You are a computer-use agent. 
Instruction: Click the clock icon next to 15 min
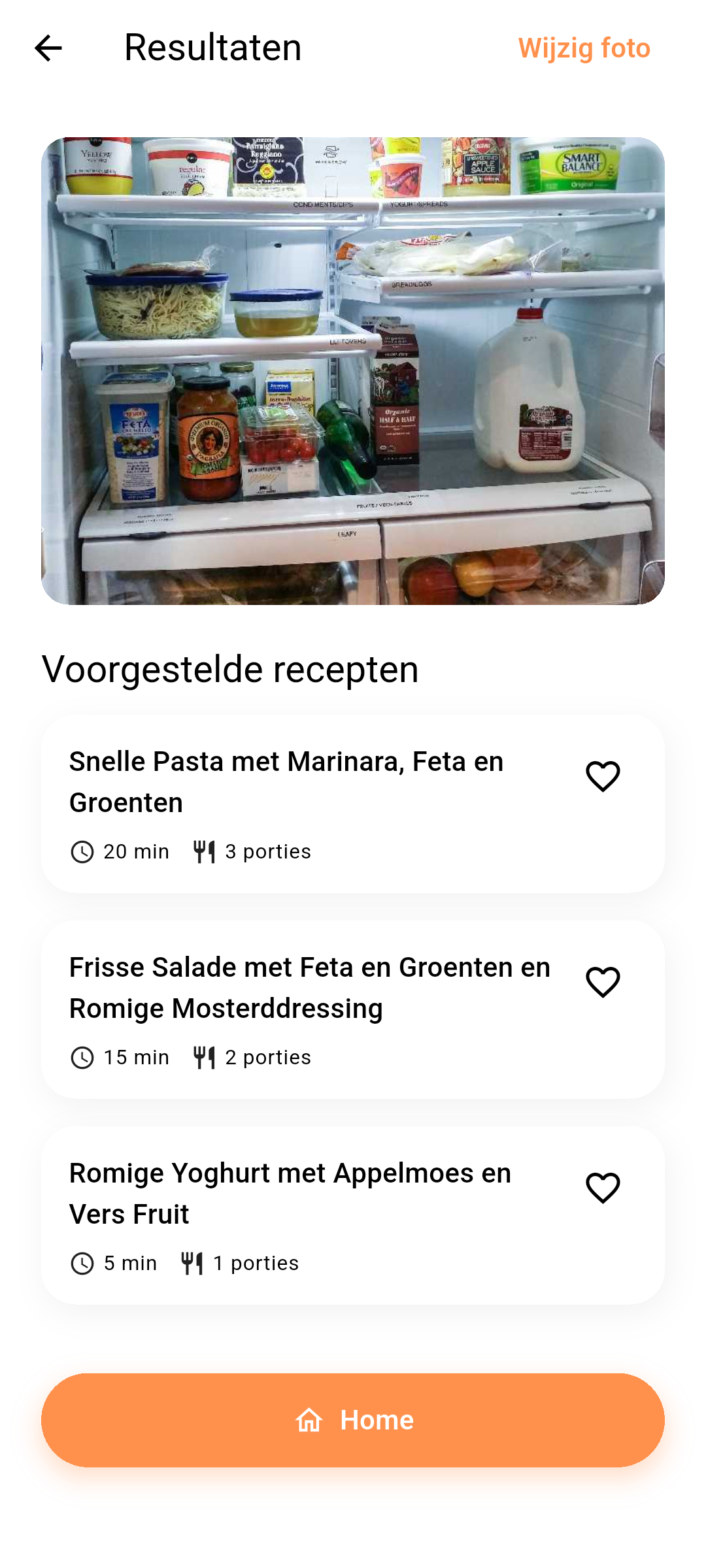pos(83,1056)
